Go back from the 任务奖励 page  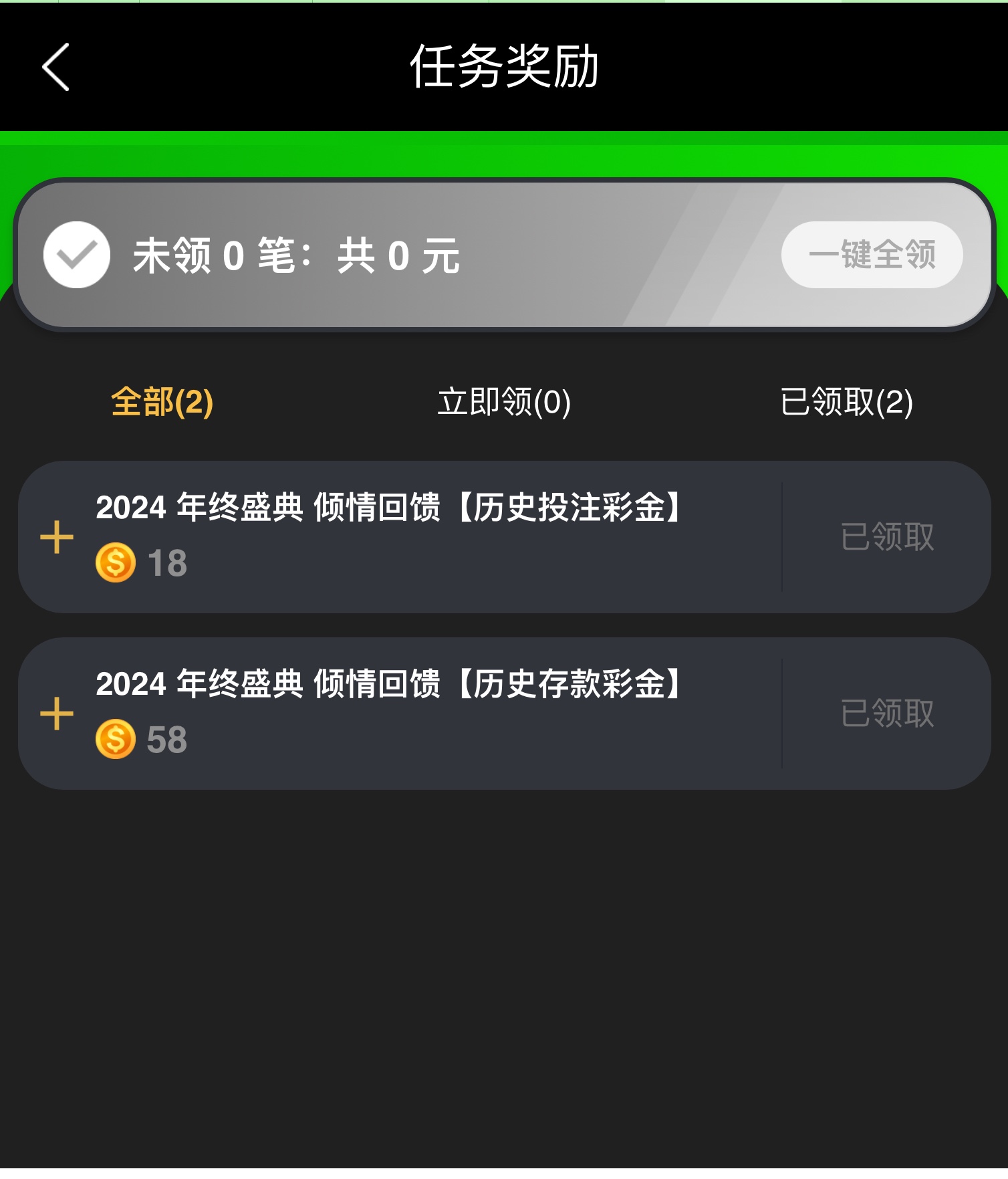pyautogui.click(x=55, y=67)
